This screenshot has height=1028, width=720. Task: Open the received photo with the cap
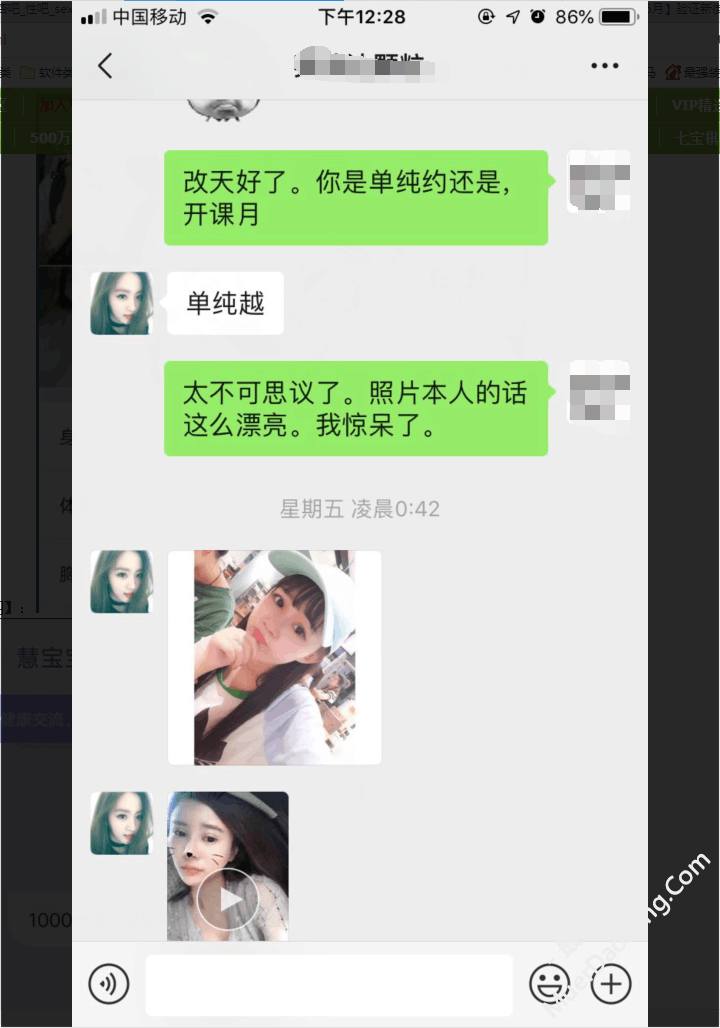(x=274, y=657)
